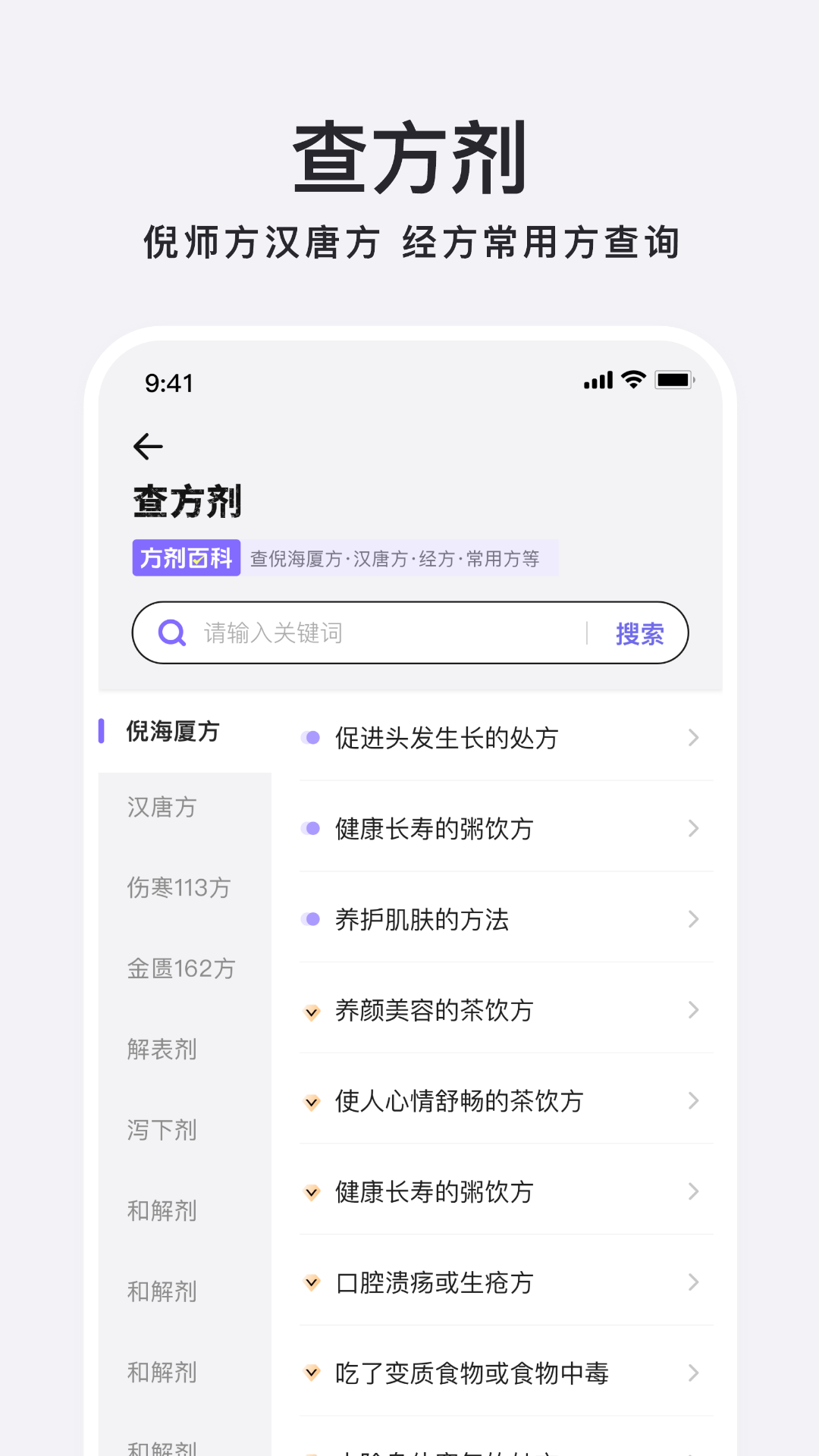
Task: Tap the 方剂百科 badge icon
Action: [x=186, y=557]
